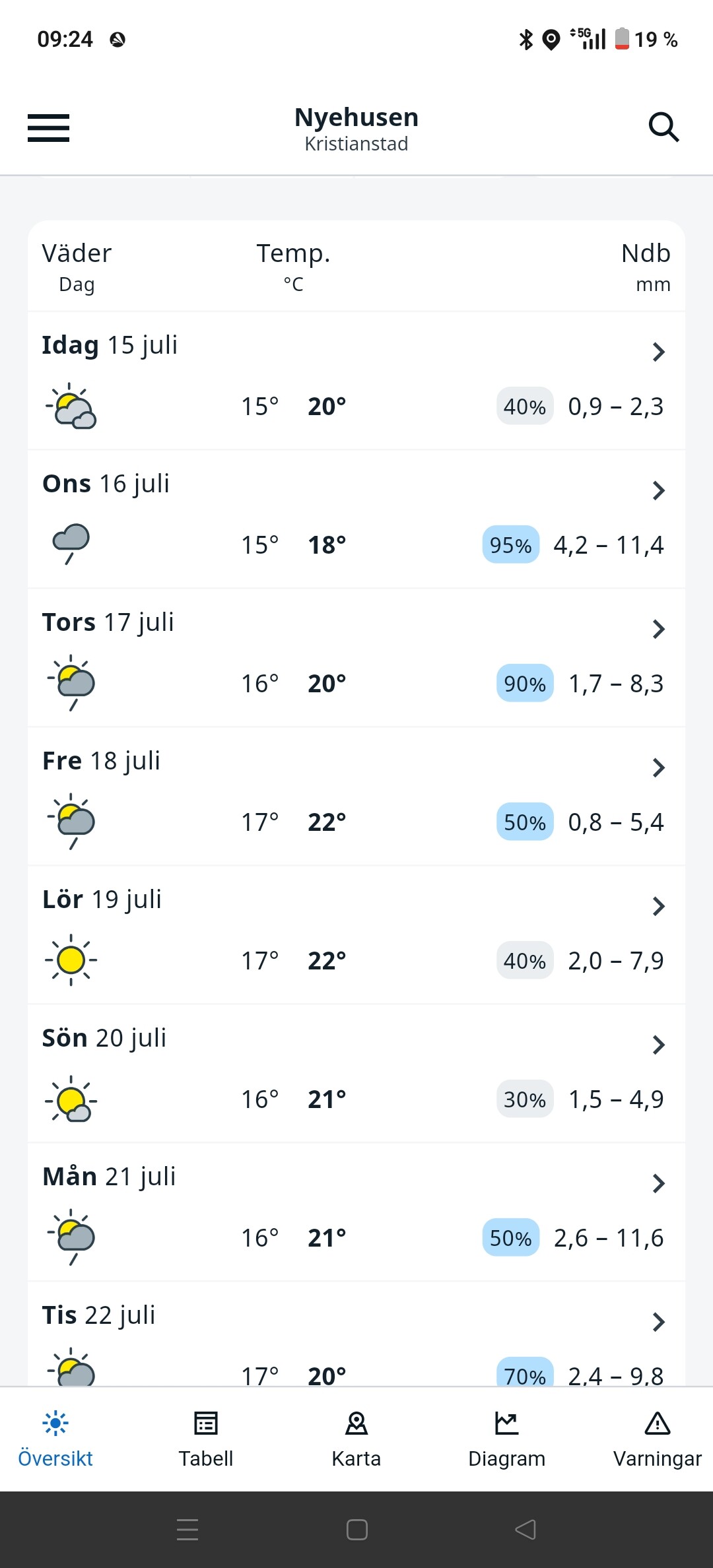Viewport: 713px width, 1568px height.
Task: Switch to the Tabell tab
Action: pyautogui.click(x=206, y=1439)
